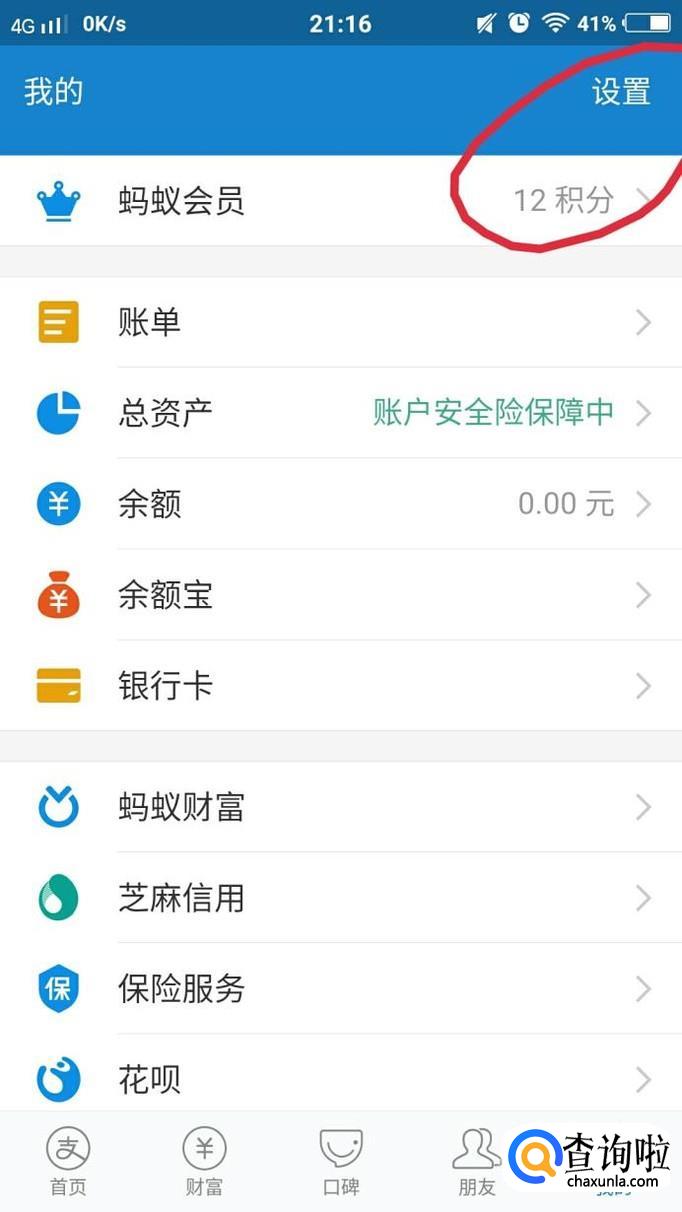Viewport: 682px width, 1212px height.
Task: Open 保险服务
Action: tap(340, 988)
